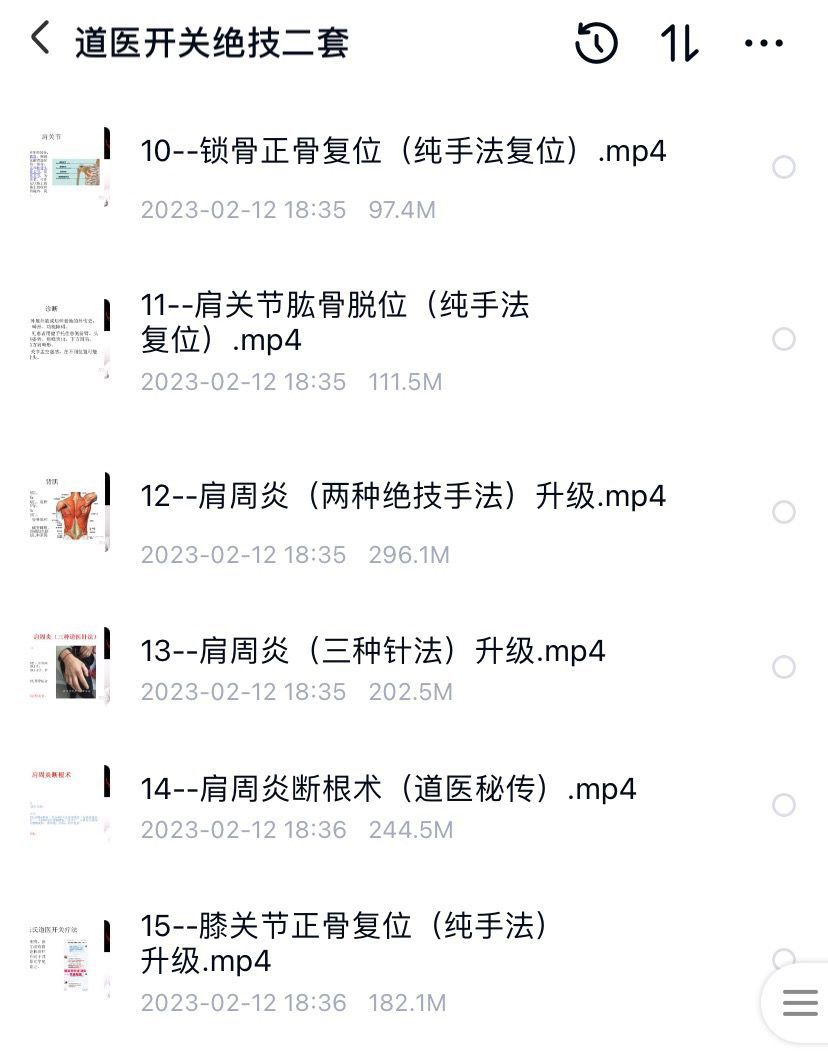Select the 10--锁骨正骨复位 file circle
828x1063 pixels.
pyautogui.click(x=784, y=167)
